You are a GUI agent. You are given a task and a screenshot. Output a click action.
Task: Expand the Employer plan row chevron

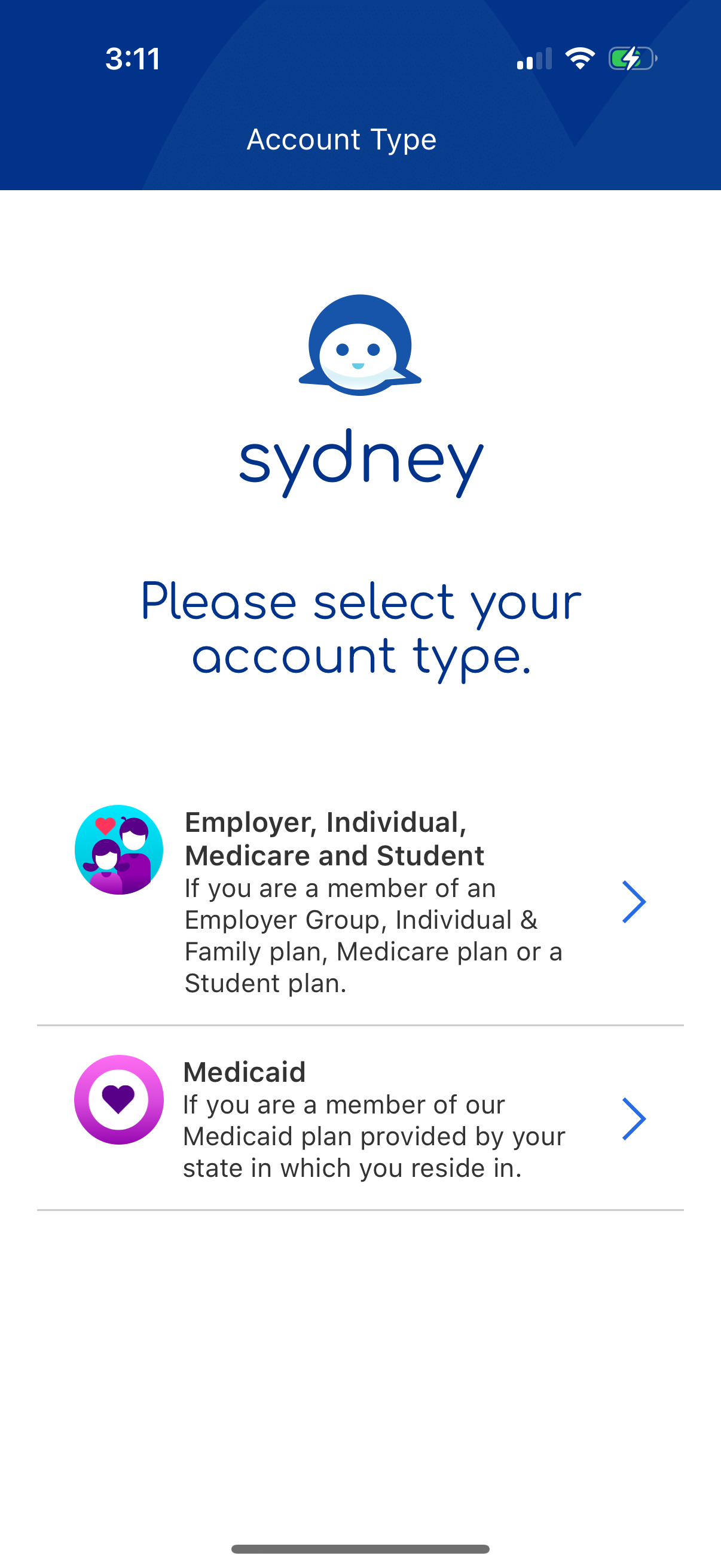pyautogui.click(x=634, y=902)
